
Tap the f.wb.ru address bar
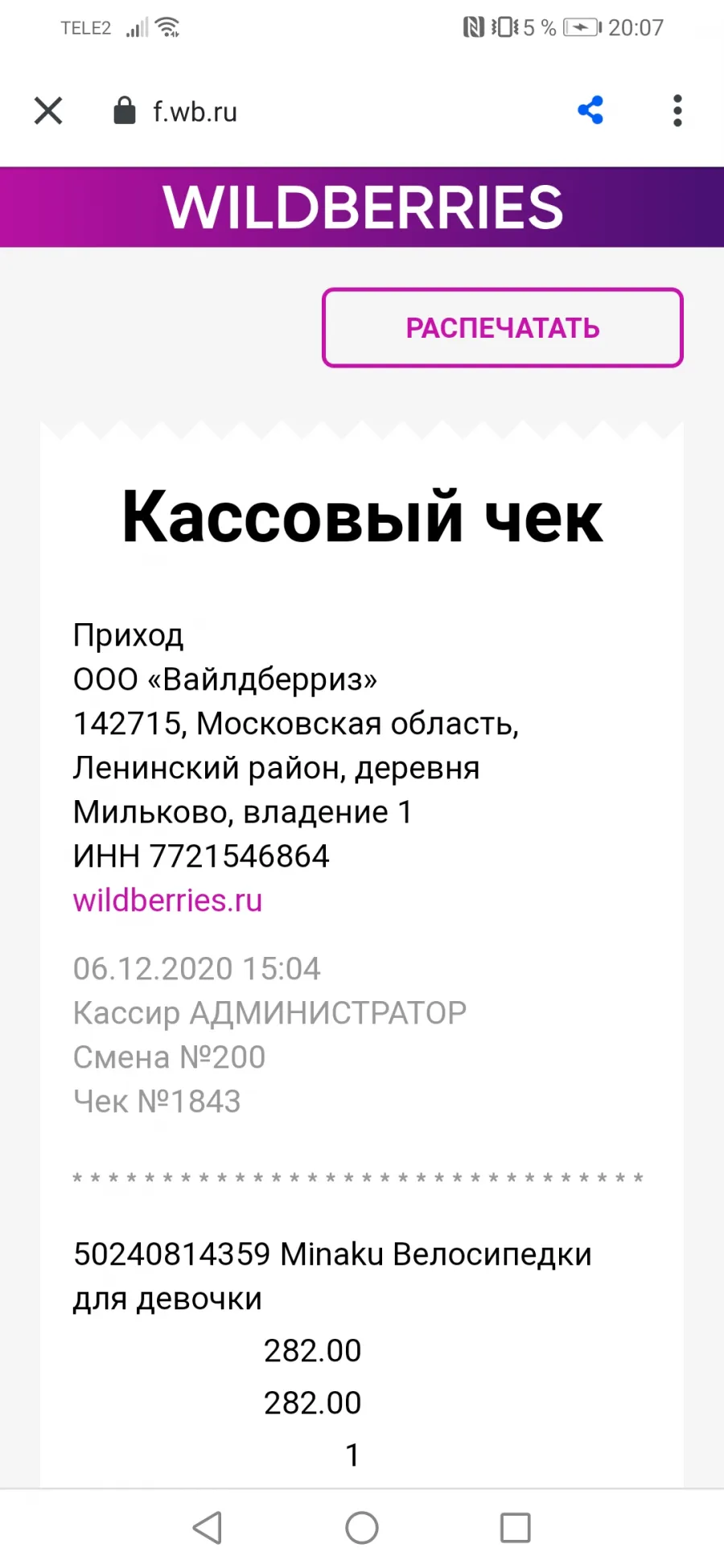click(x=195, y=112)
